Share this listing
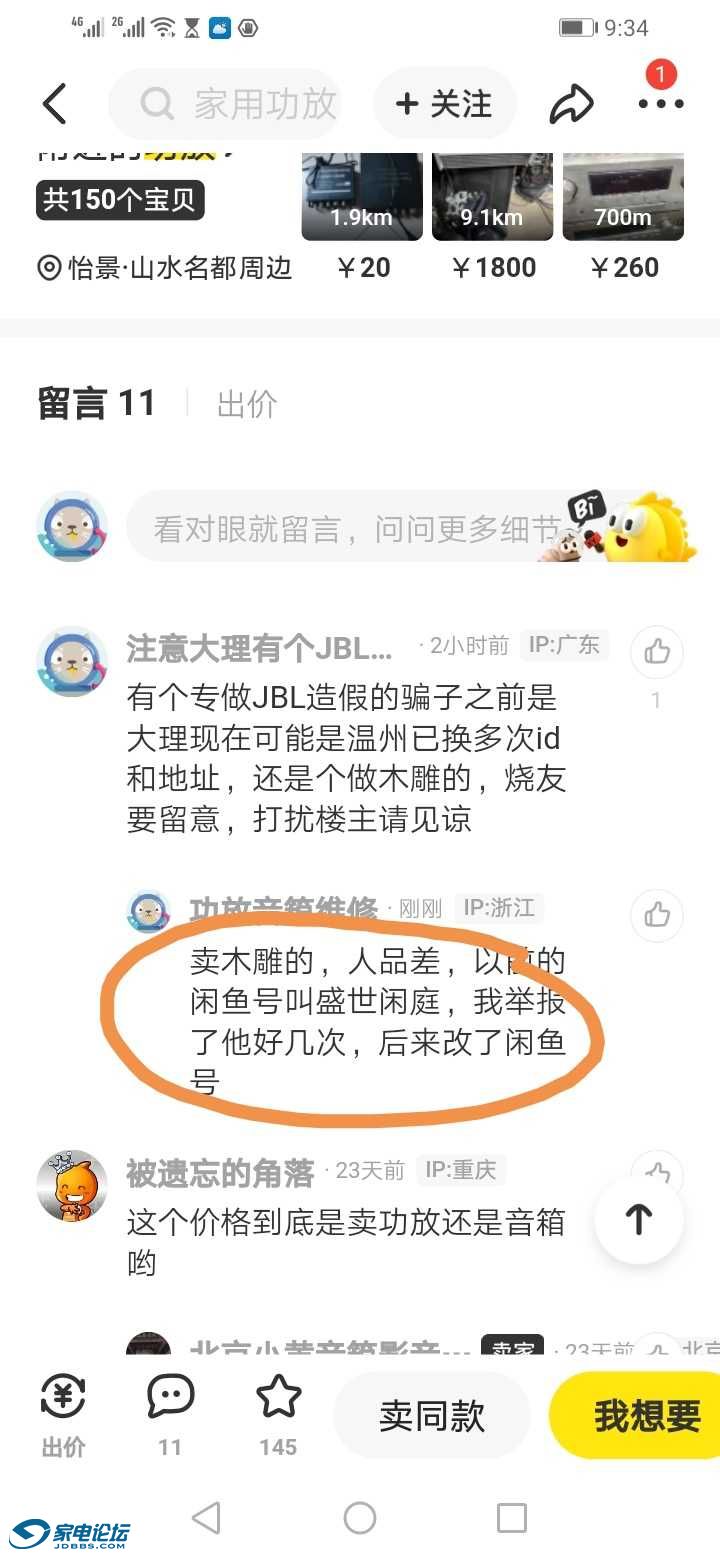The width and height of the screenshot is (720, 1560). 571,104
